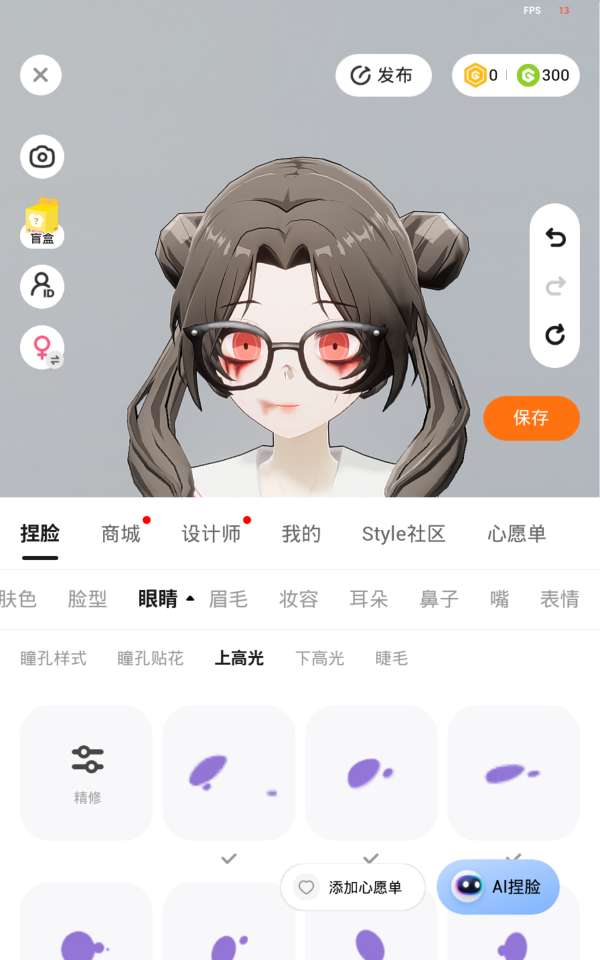The width and height of the screenshot is (600, 960).
Task: Reset the avatar with refresh arrow
Action: 555,334
